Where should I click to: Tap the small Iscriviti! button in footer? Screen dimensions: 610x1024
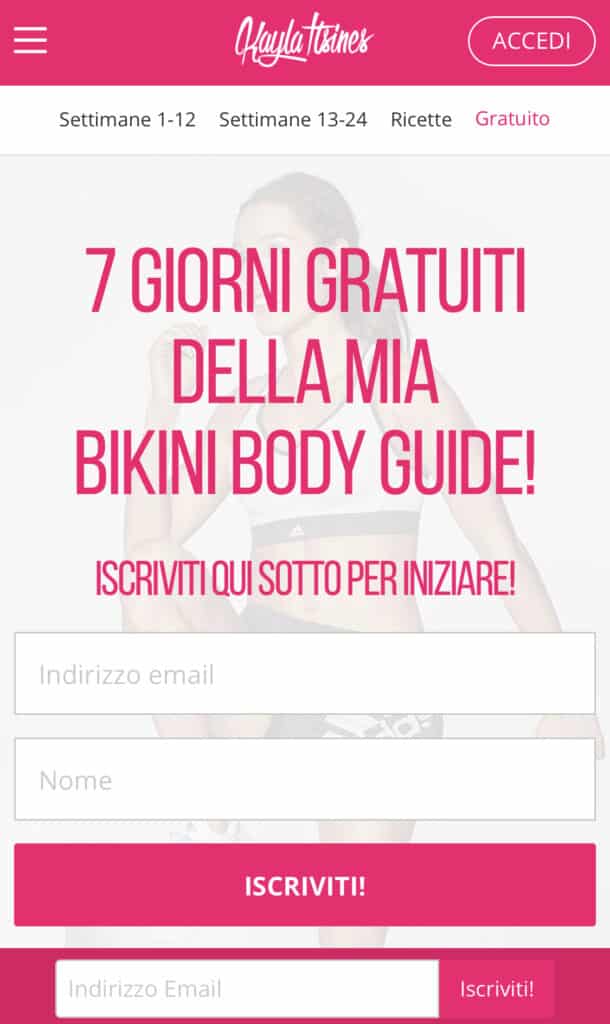(x=496, y=989)
